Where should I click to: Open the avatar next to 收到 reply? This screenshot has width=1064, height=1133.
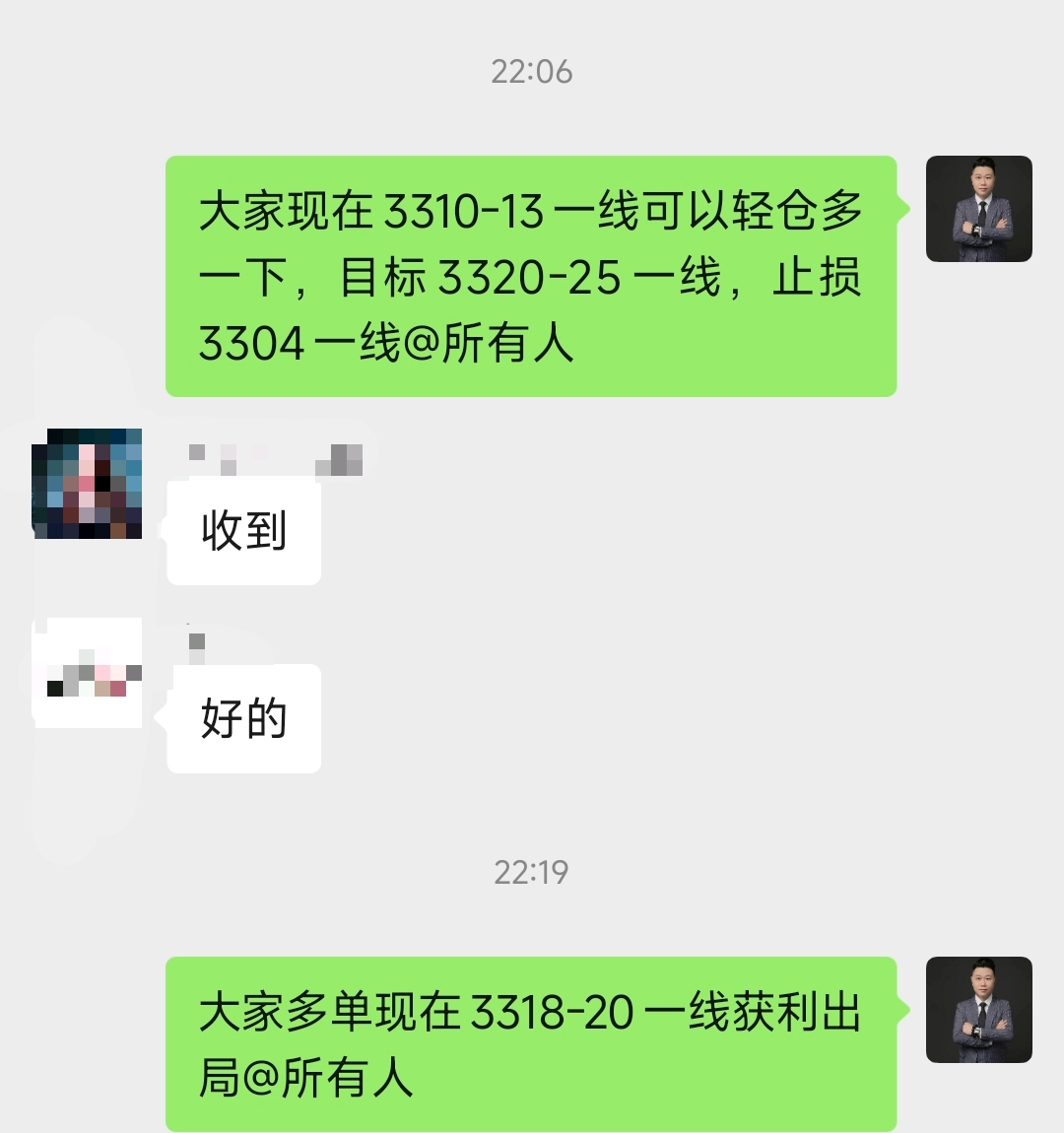coord(87,484)
